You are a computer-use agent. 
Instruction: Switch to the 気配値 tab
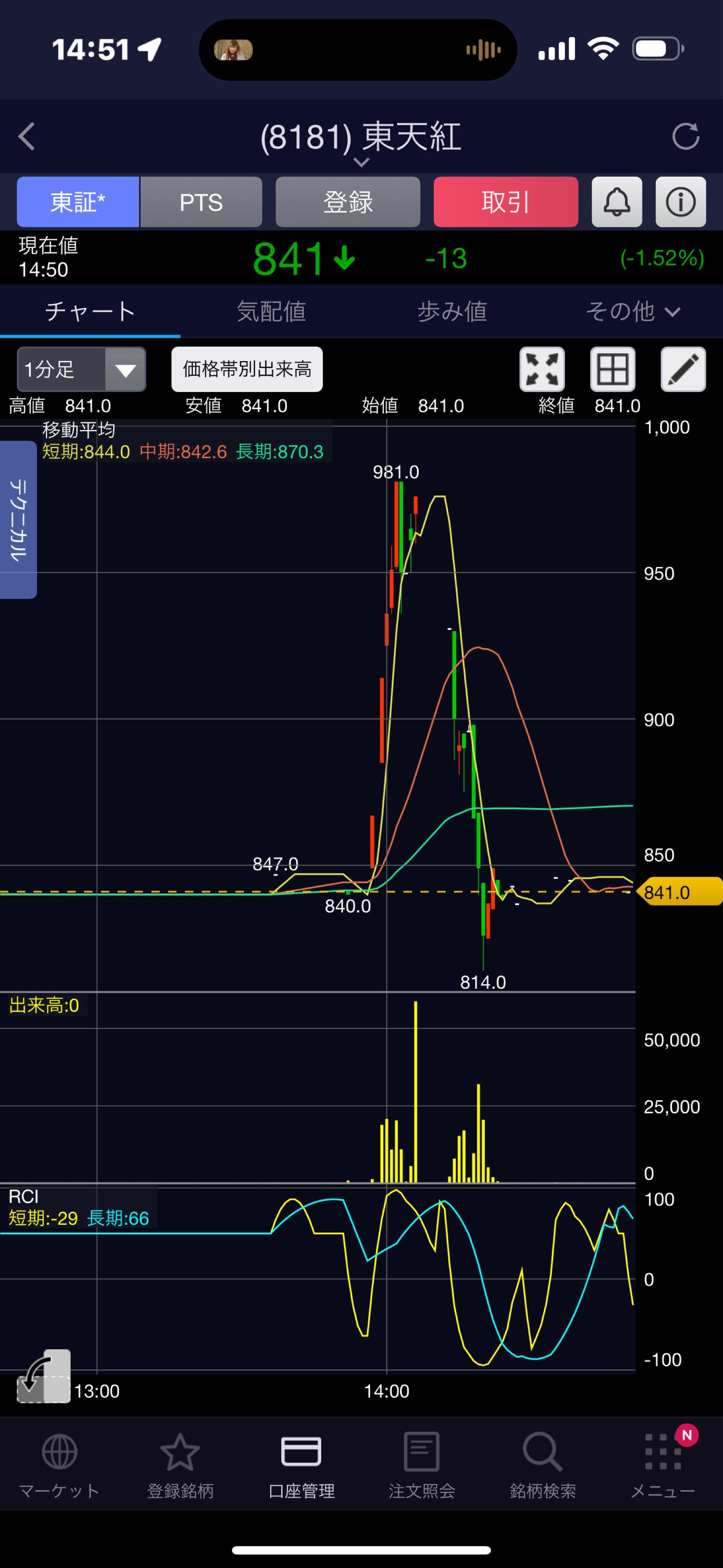pos(271,312)
